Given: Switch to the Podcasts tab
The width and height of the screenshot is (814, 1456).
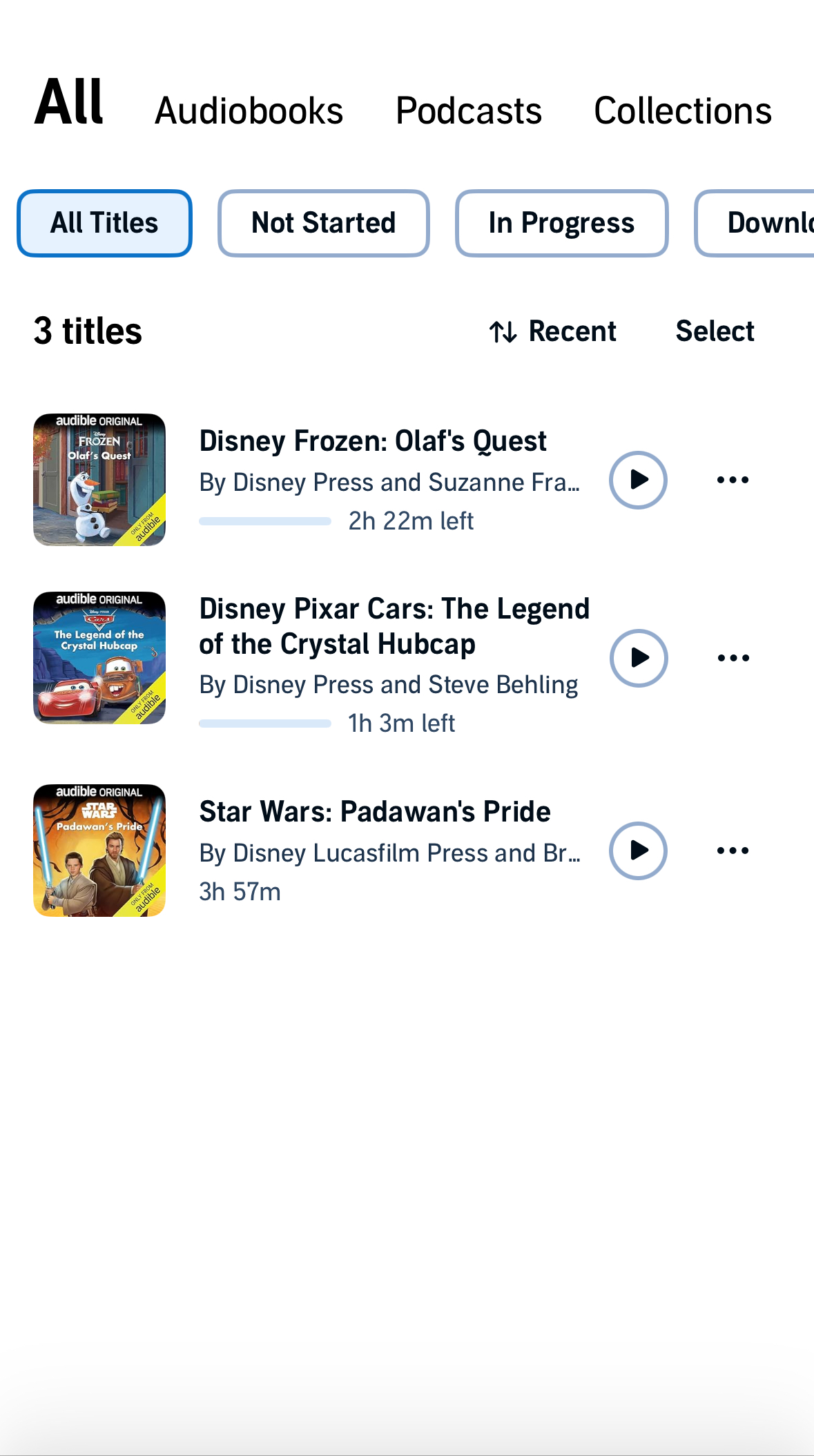Looking at the screenshot, I should click(x=469, y=110).
